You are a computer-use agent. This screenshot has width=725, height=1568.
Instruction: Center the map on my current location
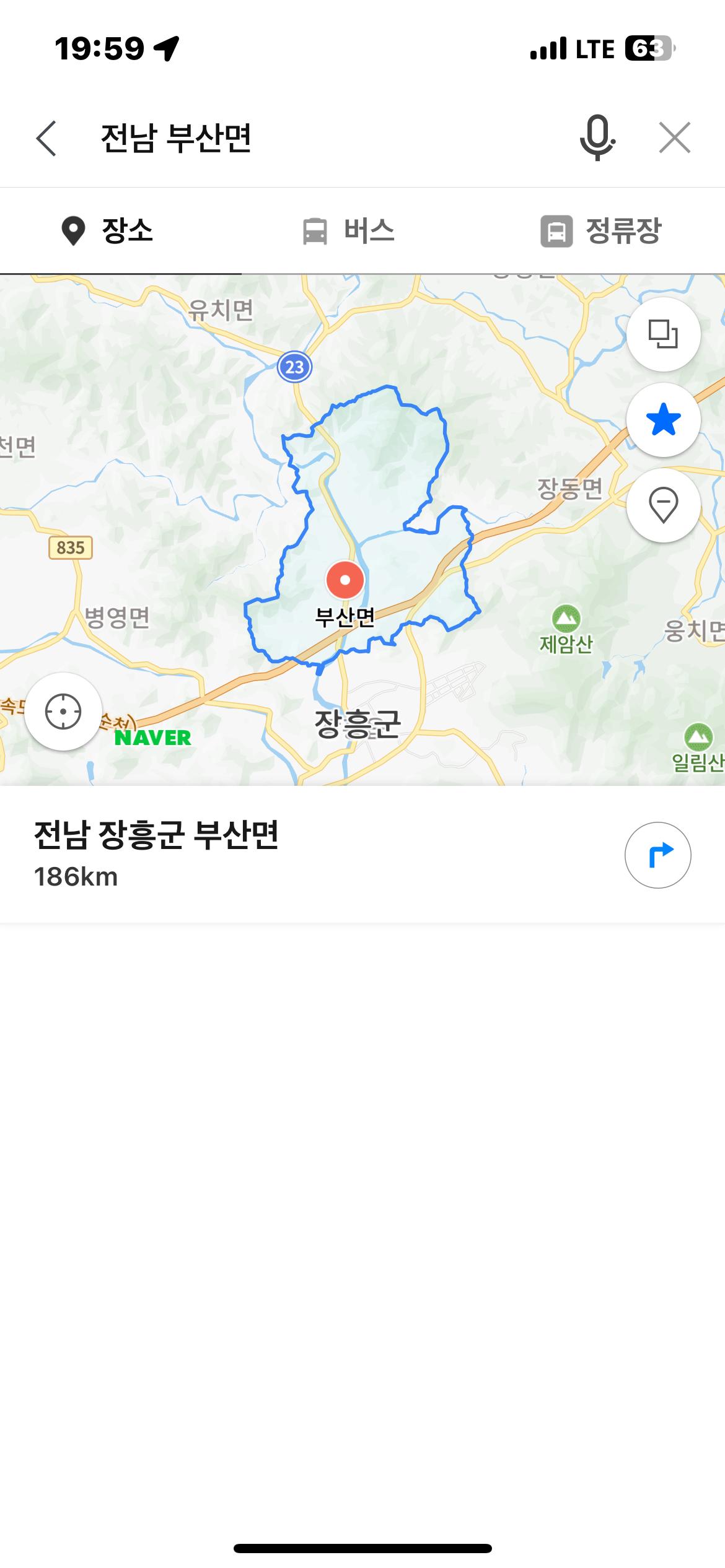tap(63, 712)
